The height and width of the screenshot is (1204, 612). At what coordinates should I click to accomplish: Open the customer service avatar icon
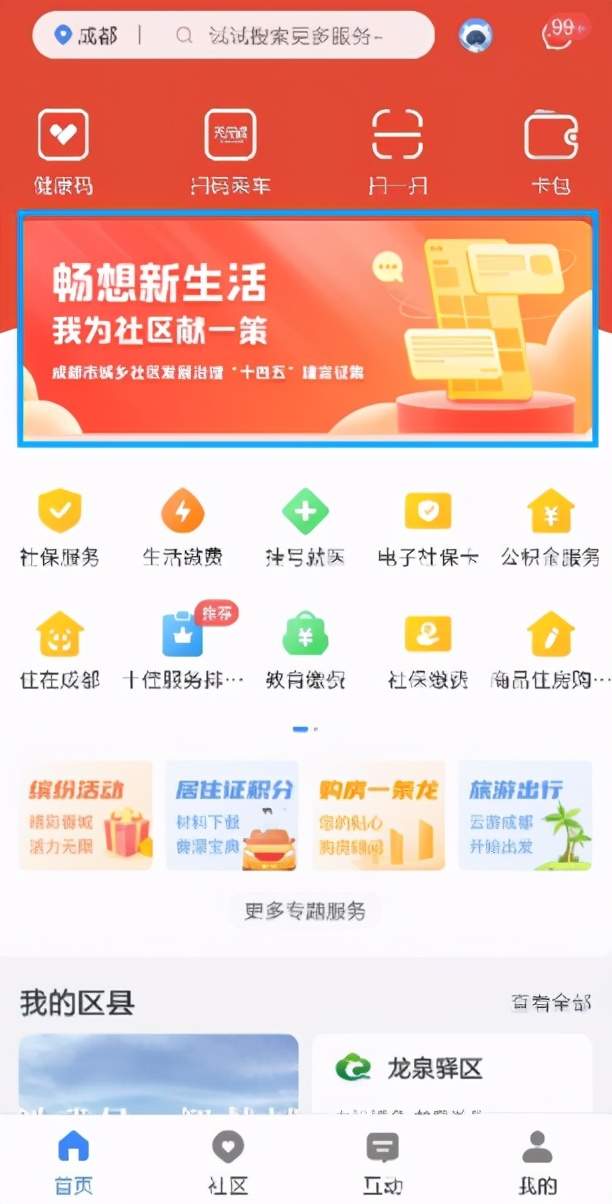[x=476, y=36]
